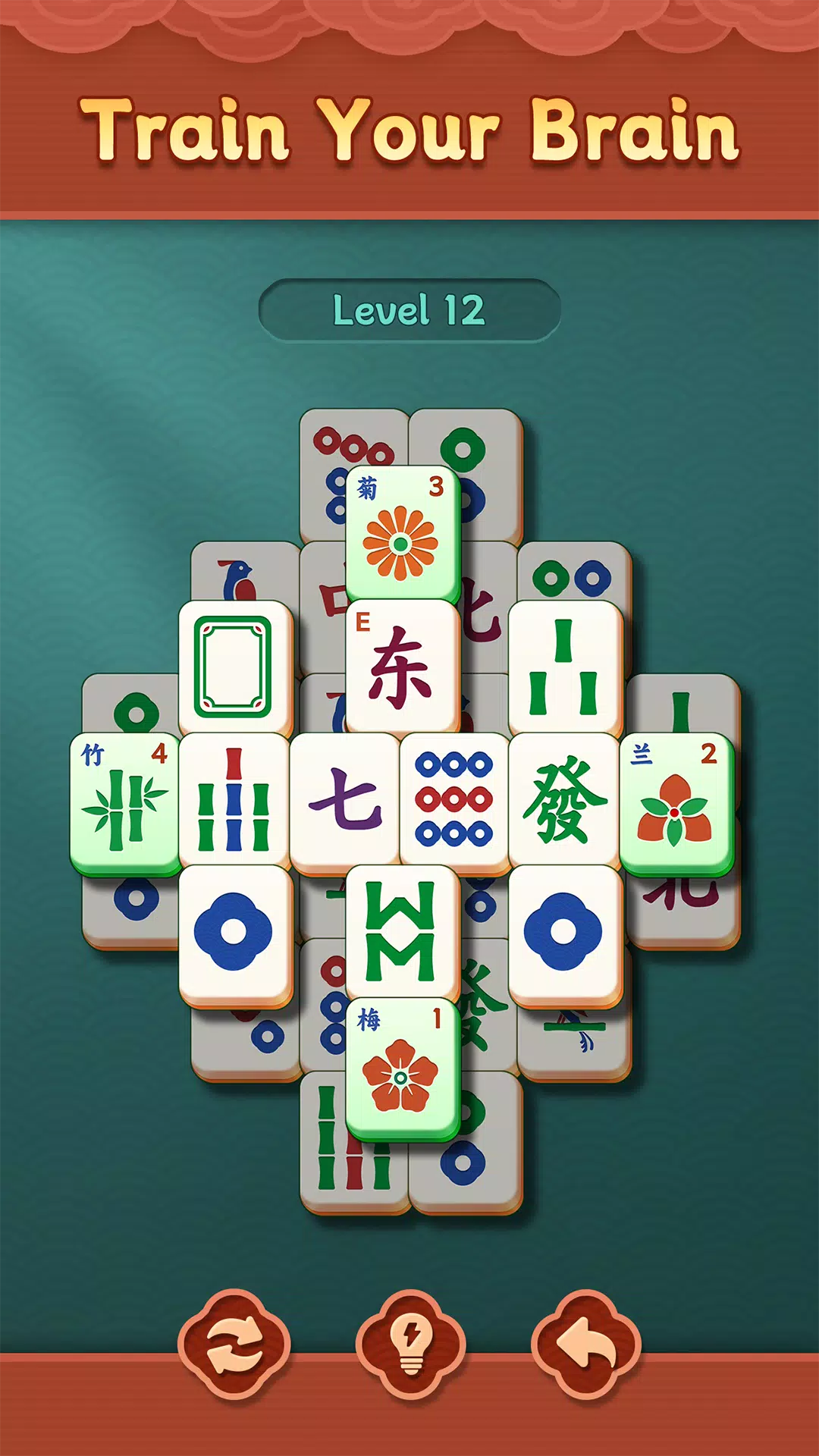The width and height of the screenshot is (819, 1456).
Task: Choose the orchid flower tile numbered 2
Action: [x=676, y=800]
